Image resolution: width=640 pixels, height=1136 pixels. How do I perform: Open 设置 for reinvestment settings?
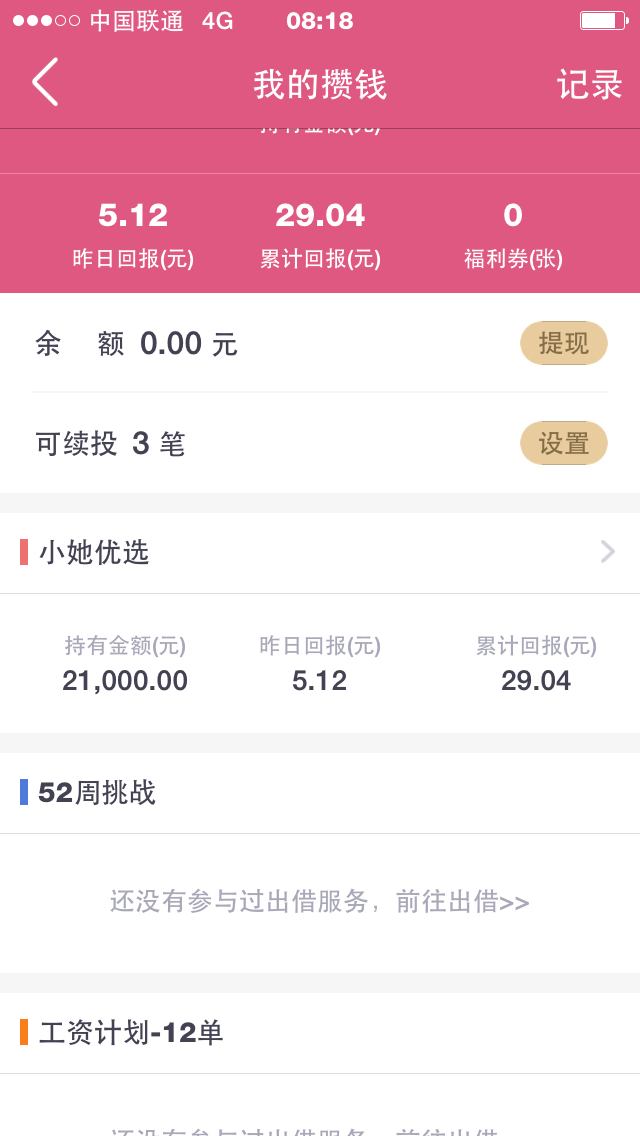pyautogui.click(x=564, y=443)
